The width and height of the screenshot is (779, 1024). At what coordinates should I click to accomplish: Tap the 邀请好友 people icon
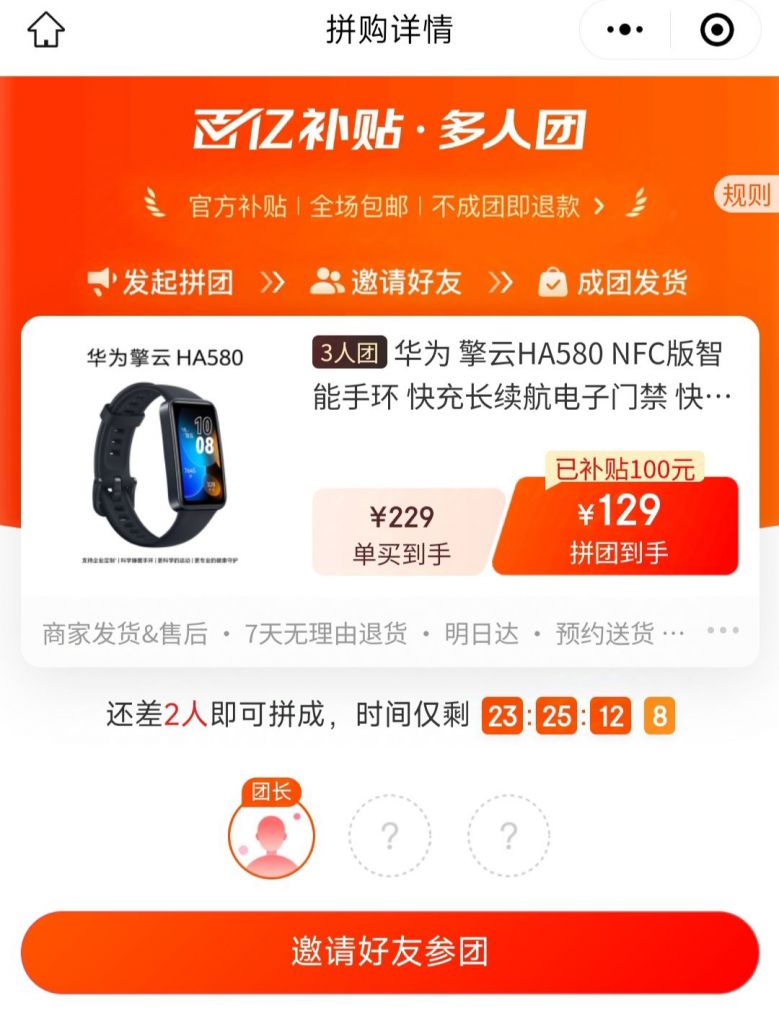[327, 282]
